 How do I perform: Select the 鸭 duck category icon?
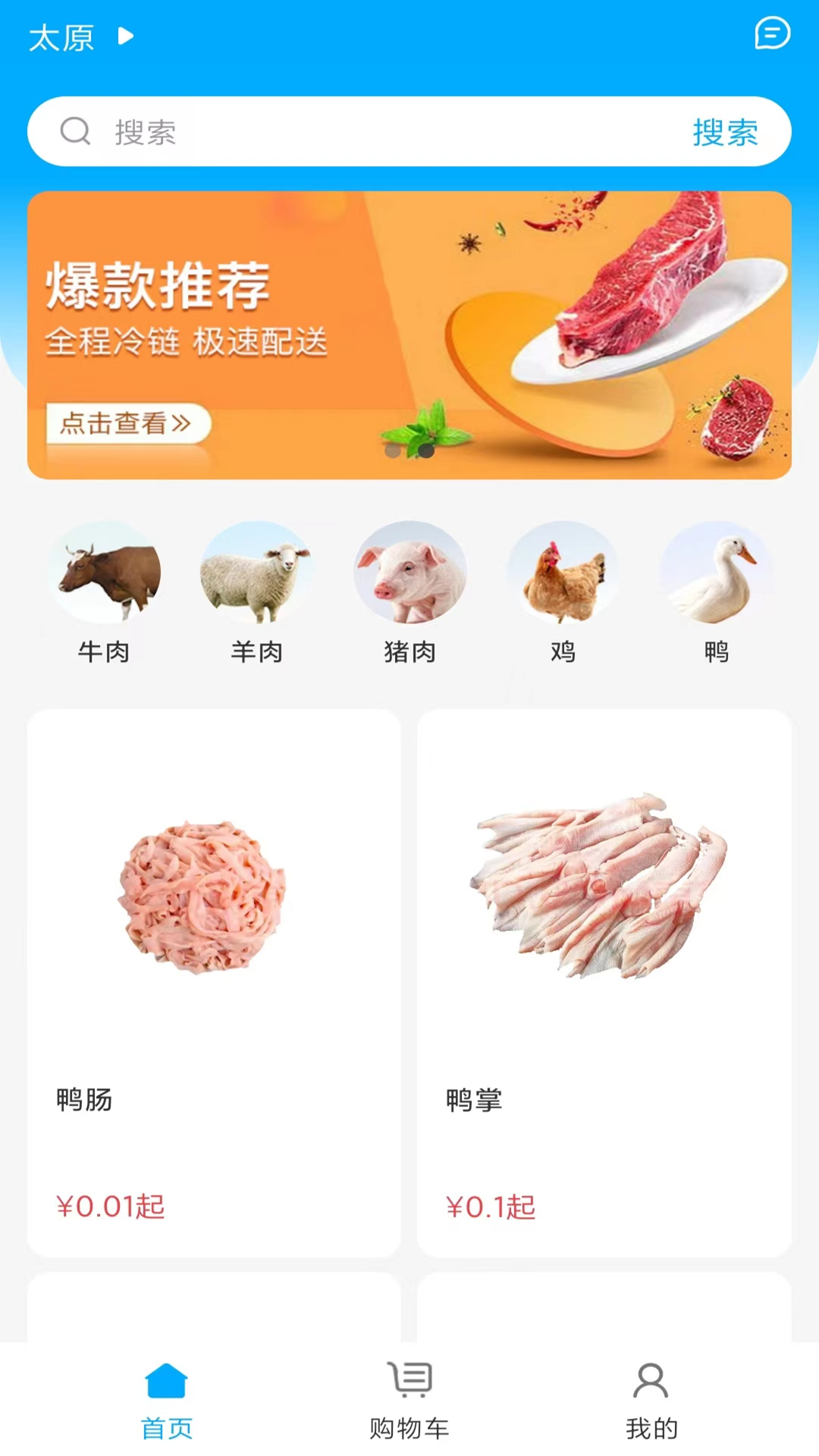tap(716, 574)
